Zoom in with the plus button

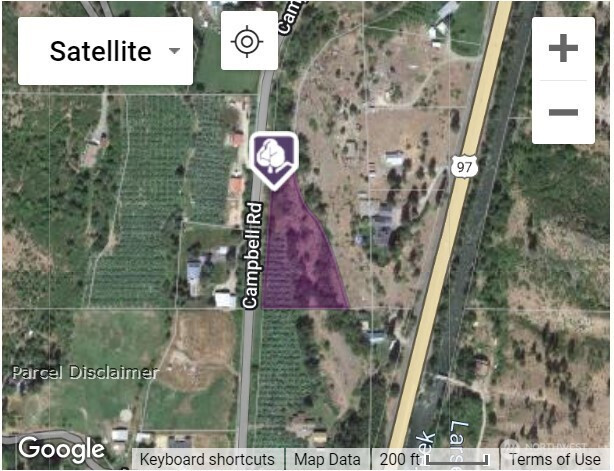click(563, 48)
